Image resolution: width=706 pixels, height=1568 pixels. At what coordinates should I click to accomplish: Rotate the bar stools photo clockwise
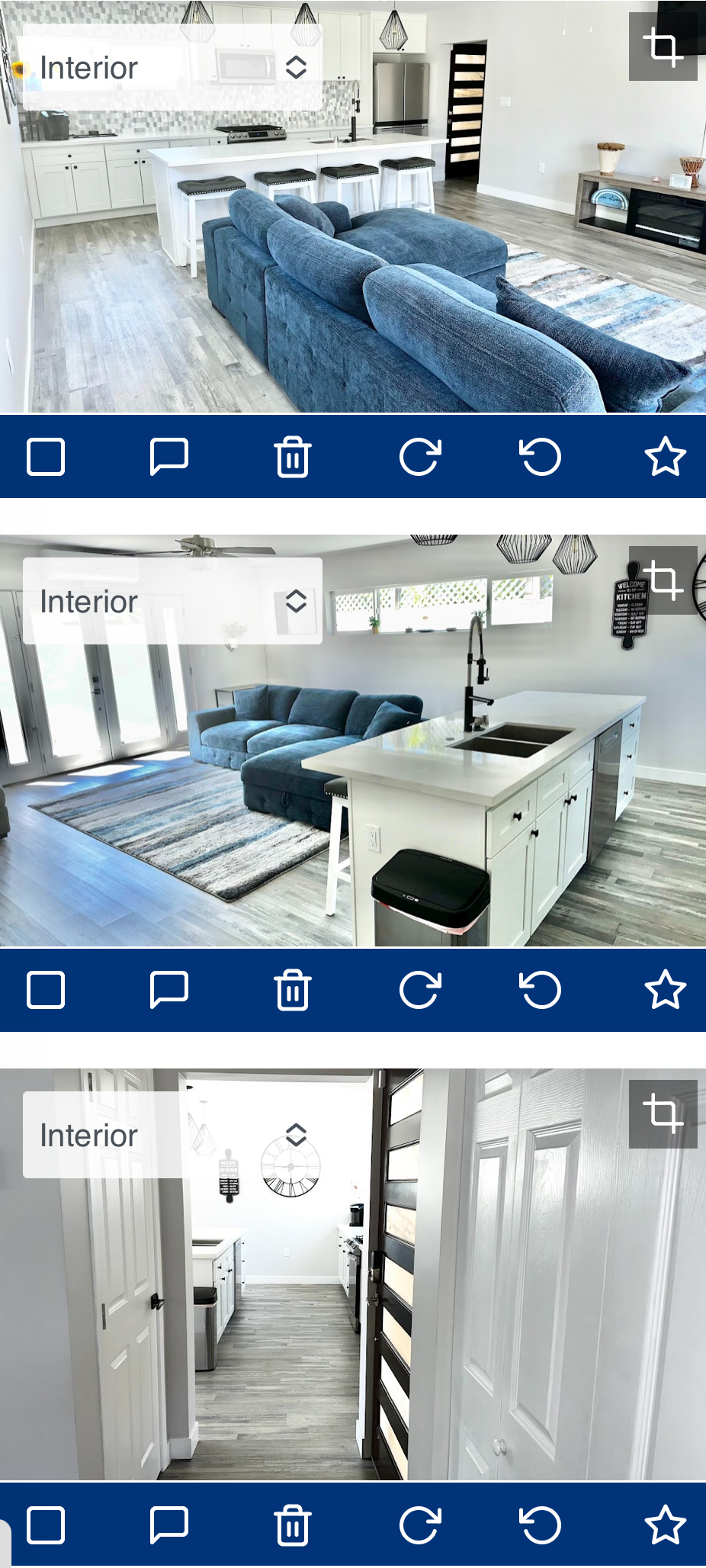[419, 457]
